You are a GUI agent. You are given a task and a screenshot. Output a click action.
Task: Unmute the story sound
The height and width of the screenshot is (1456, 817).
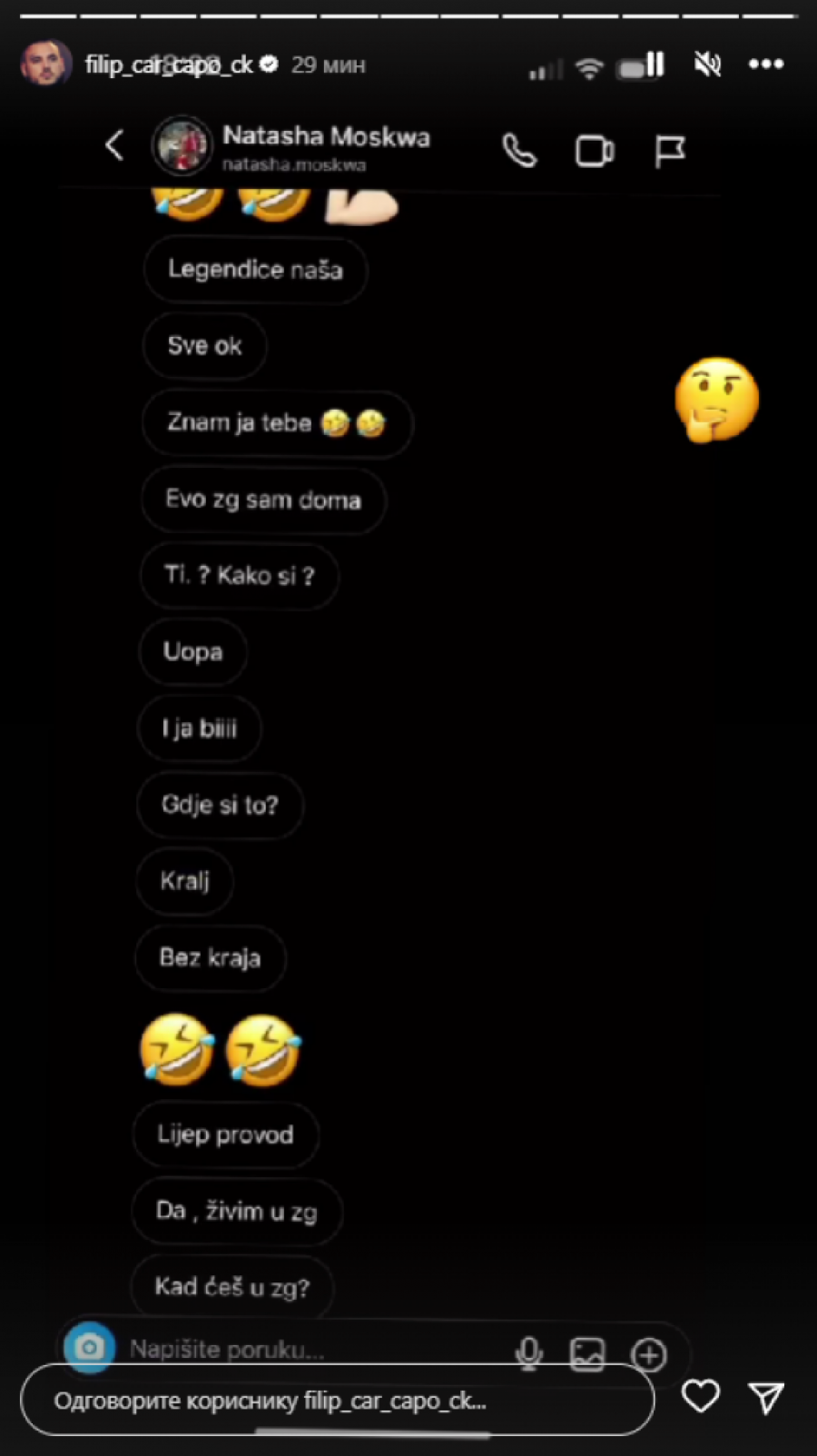coord(707,64)
